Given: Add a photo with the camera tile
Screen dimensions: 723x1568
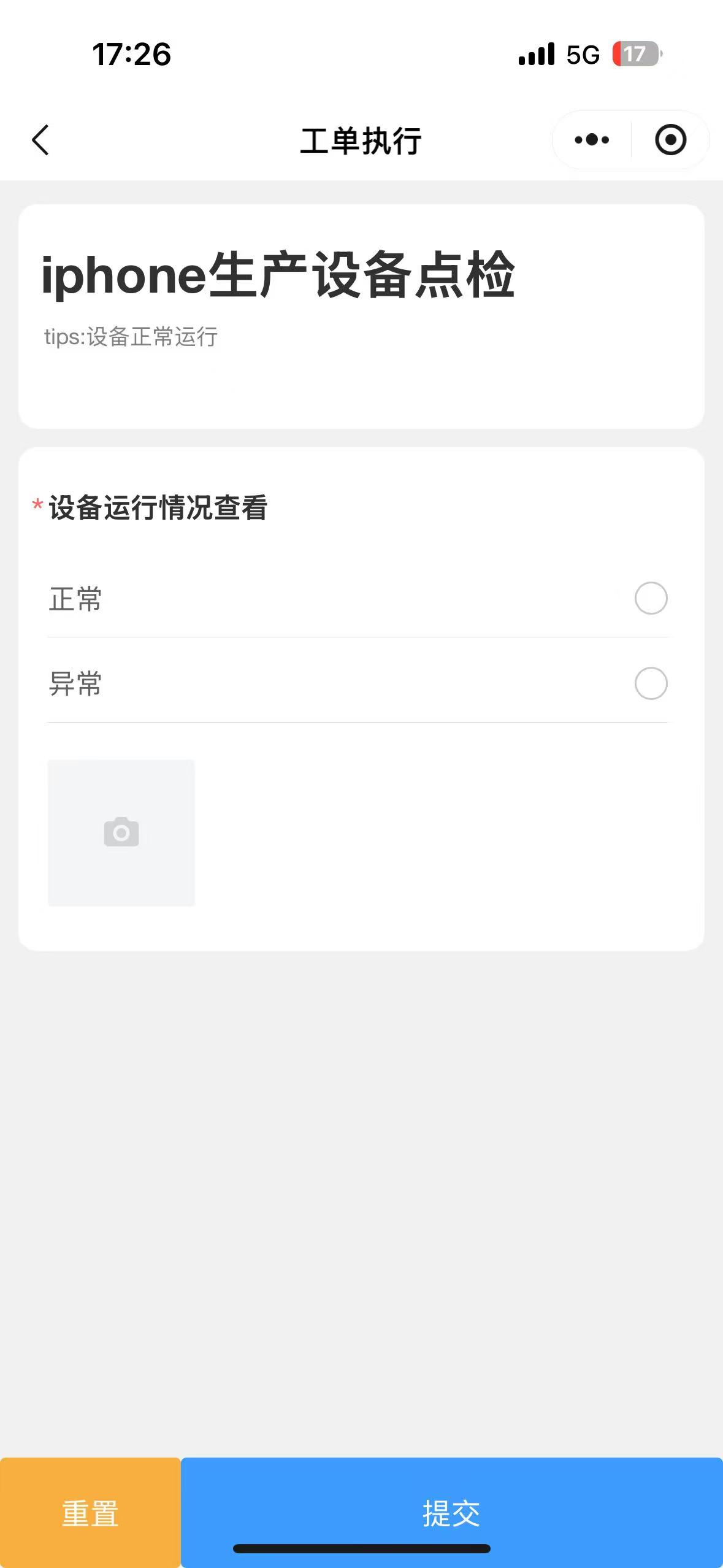Looking at the screenshot, I should 121,832.
